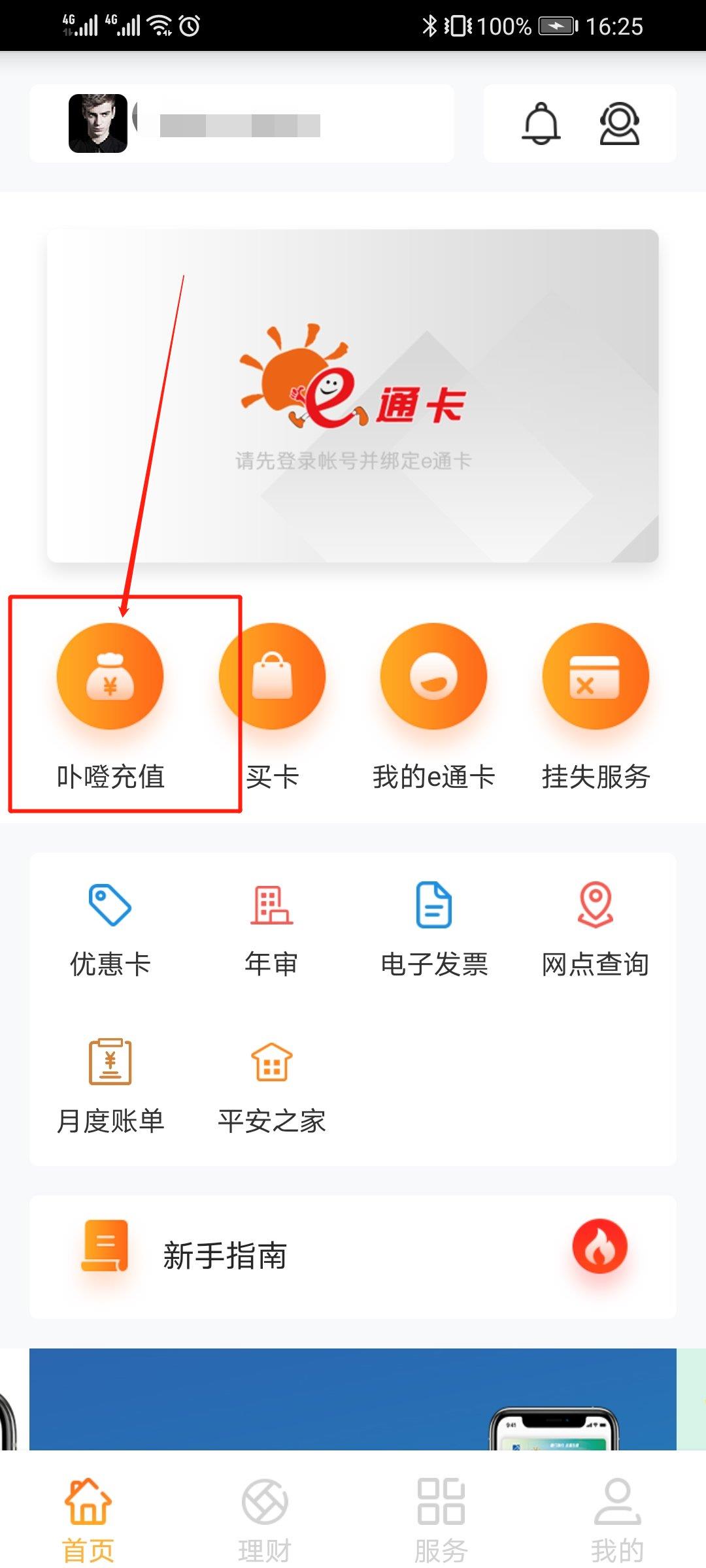Open the e通卡 card banner
Viewport: 706px width, 1568px height.
(353, 396)
